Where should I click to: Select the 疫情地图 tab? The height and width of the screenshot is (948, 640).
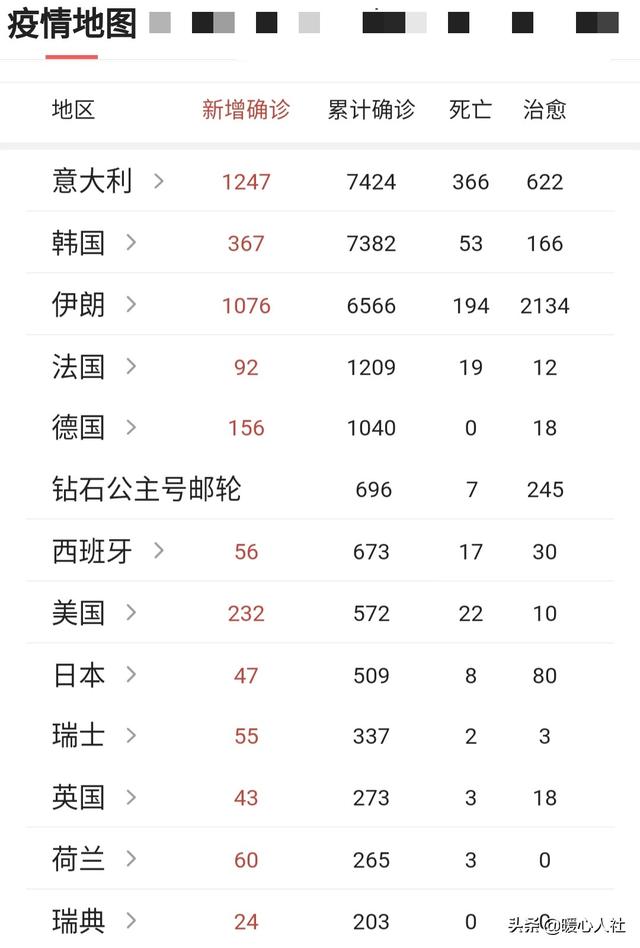[71, 25]
